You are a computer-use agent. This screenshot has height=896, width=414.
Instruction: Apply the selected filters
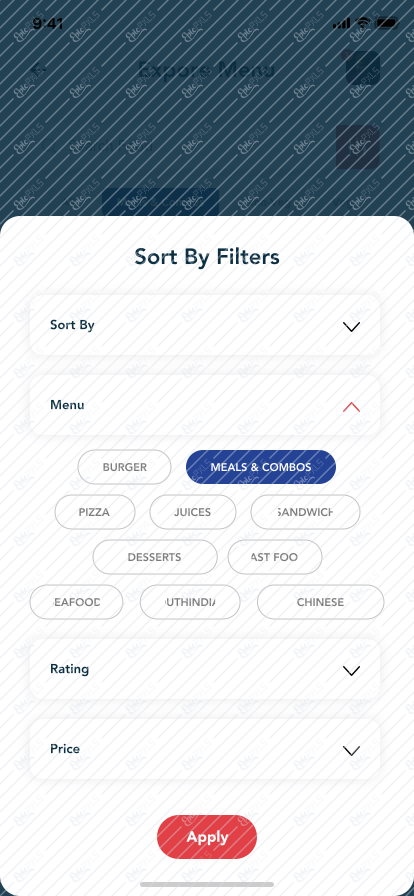coord(207,837)
